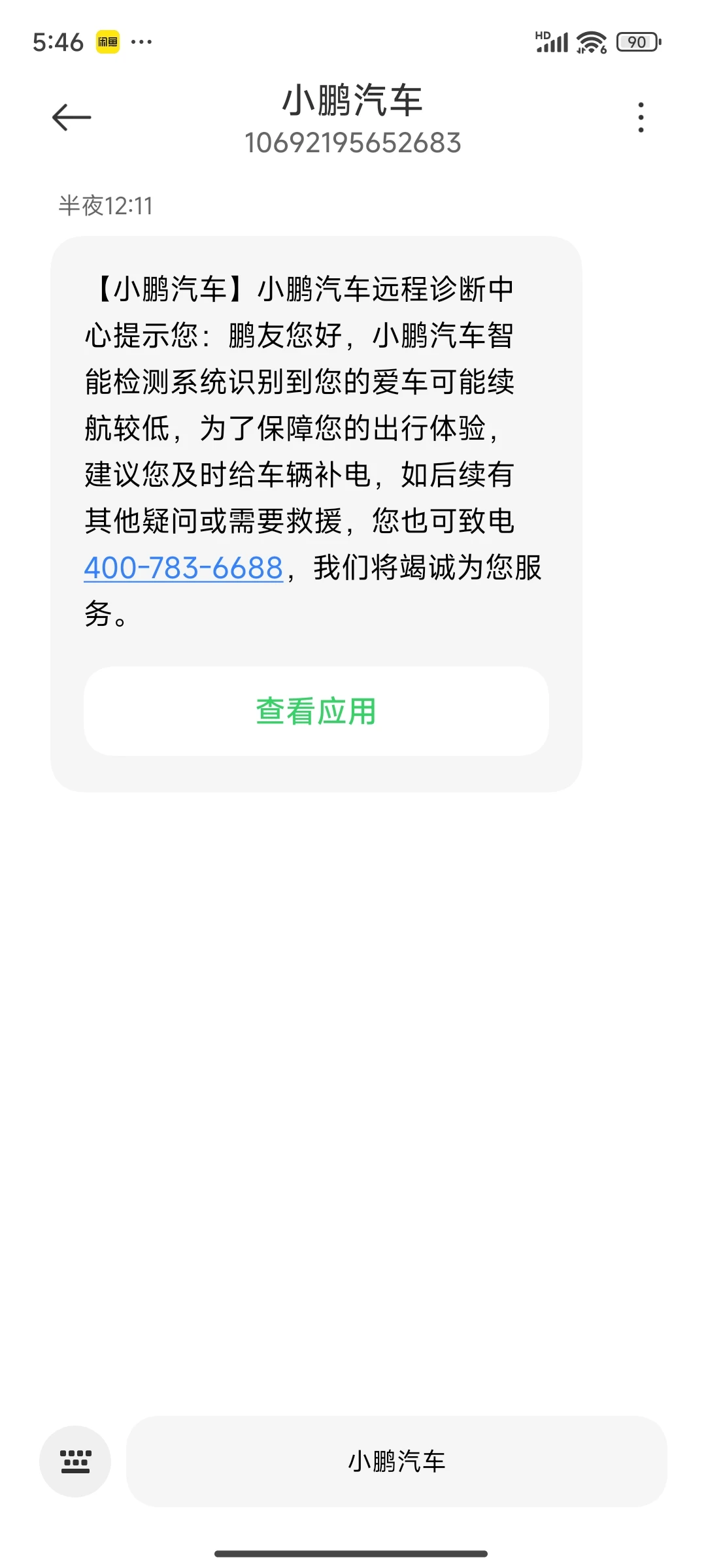Tap the 查看应用 button
Image resolution: width=706 pixels, height=1568 pixels.
pyautogui.click(x=316, y=711)
